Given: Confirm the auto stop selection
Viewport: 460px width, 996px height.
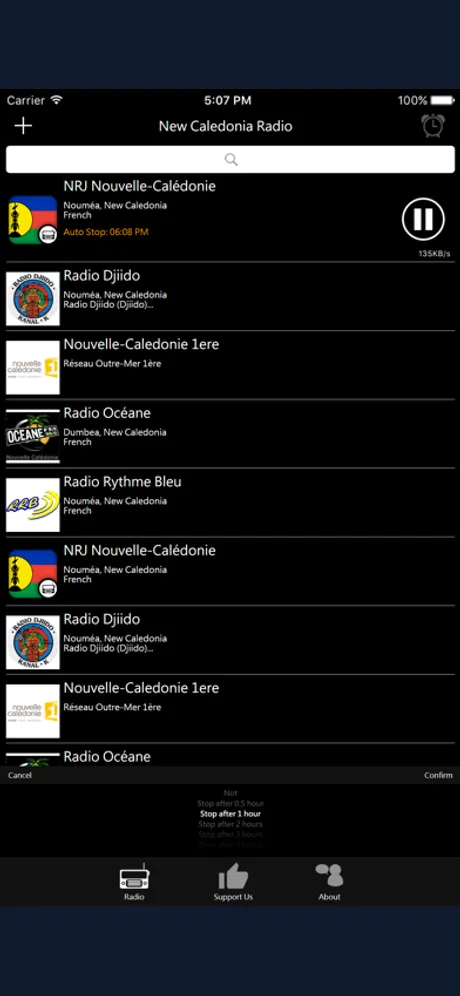Looking at the screenshot, I should (x=438, y=775).
